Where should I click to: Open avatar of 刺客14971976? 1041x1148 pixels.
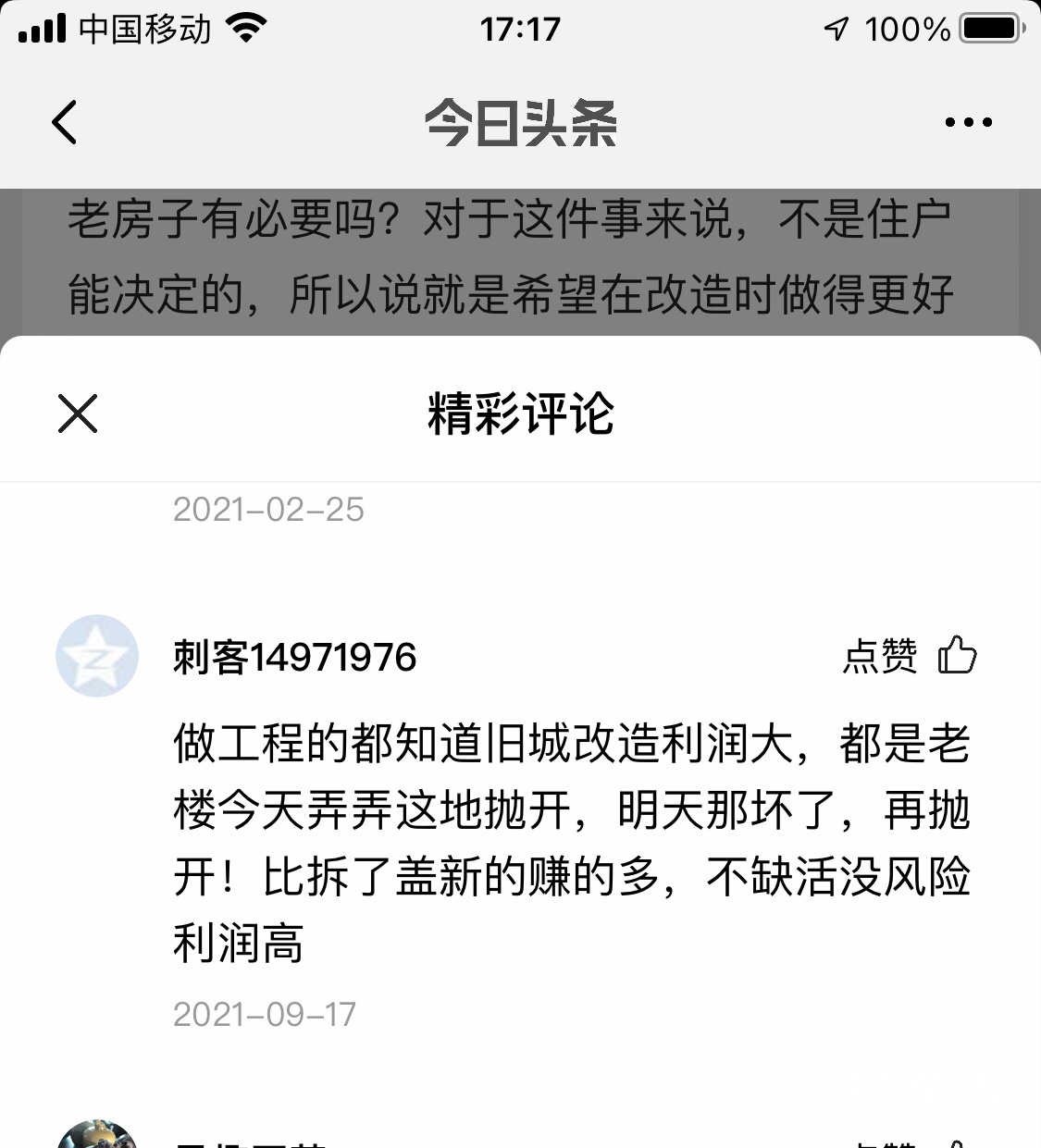(97, 656)
